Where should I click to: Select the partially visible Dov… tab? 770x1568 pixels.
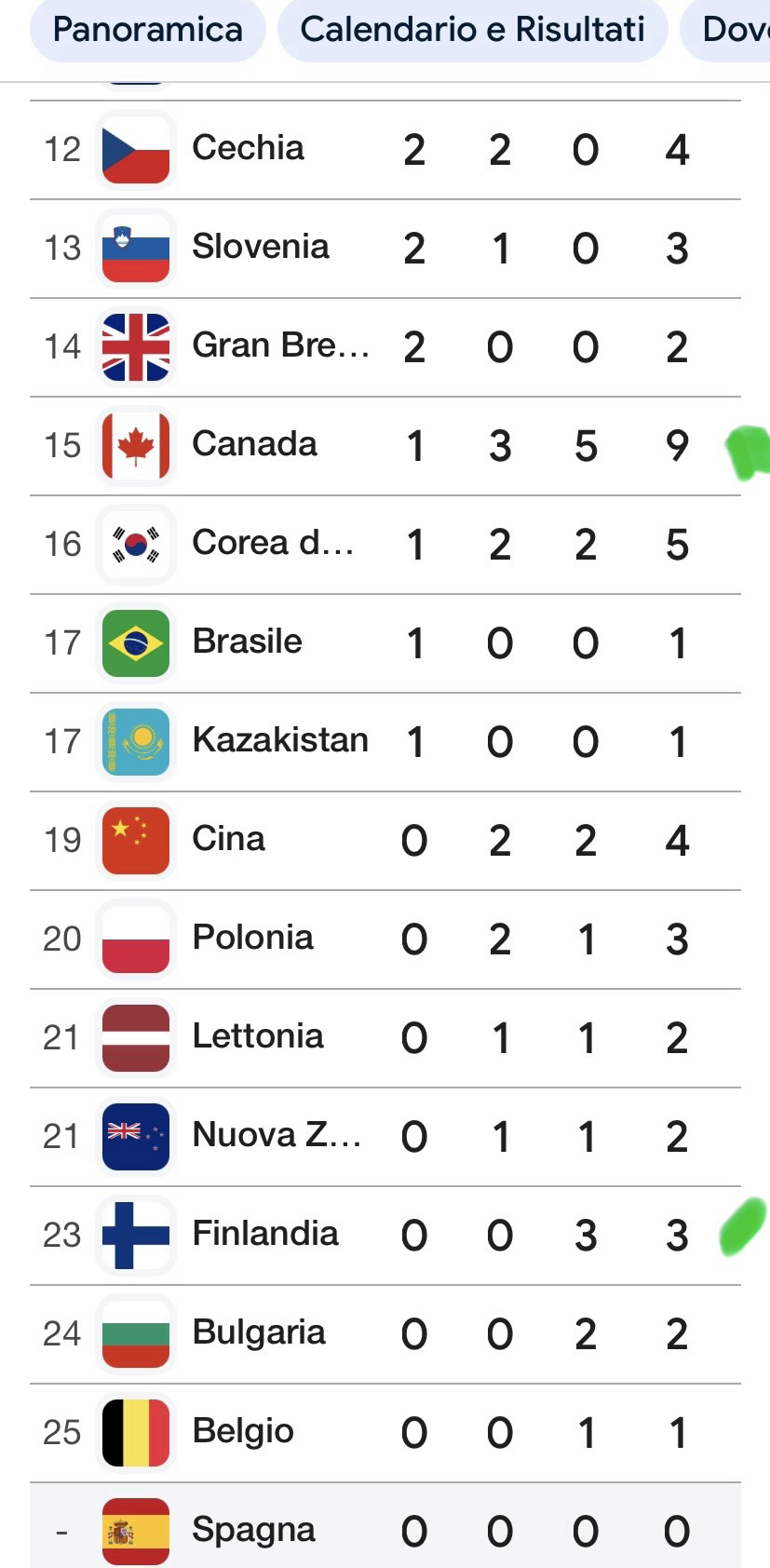[x=731, y=30]
